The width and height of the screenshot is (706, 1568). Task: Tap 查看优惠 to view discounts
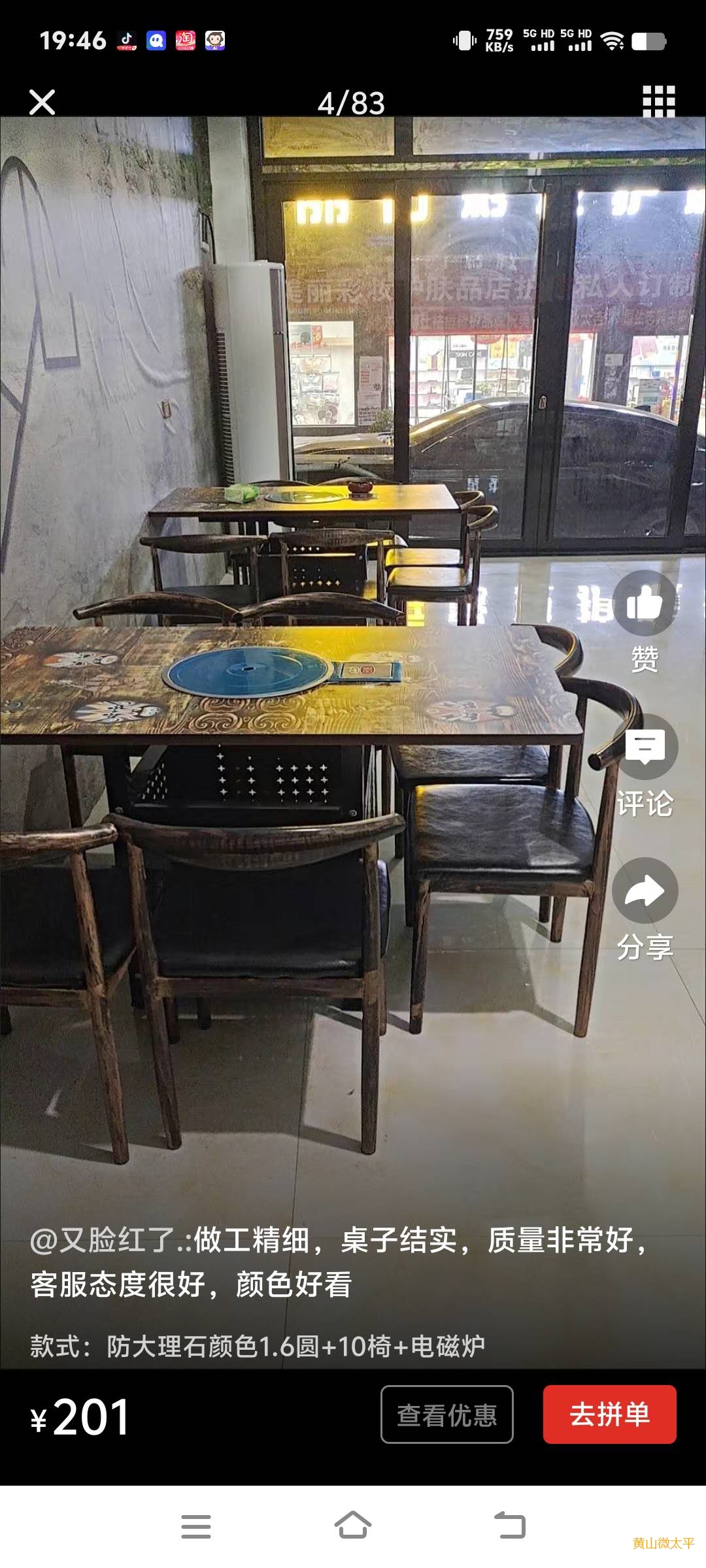click(x=447, y=1414)
